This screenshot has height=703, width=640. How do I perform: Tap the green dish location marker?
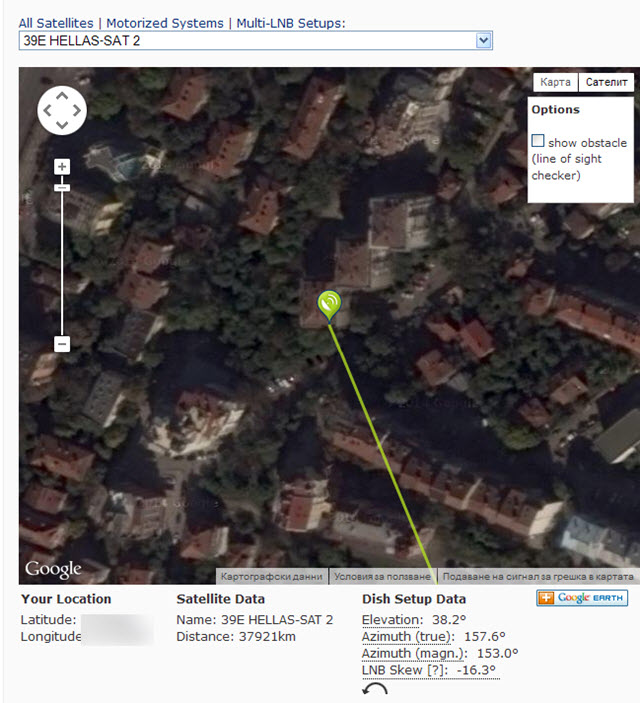pos(329,303)
